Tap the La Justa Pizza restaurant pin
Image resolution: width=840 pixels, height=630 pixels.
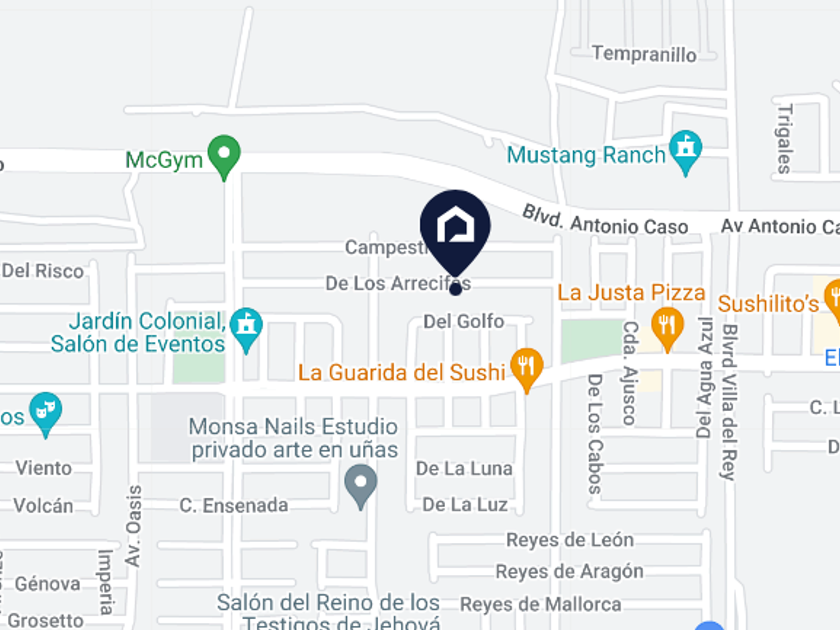tap(667, 329)
